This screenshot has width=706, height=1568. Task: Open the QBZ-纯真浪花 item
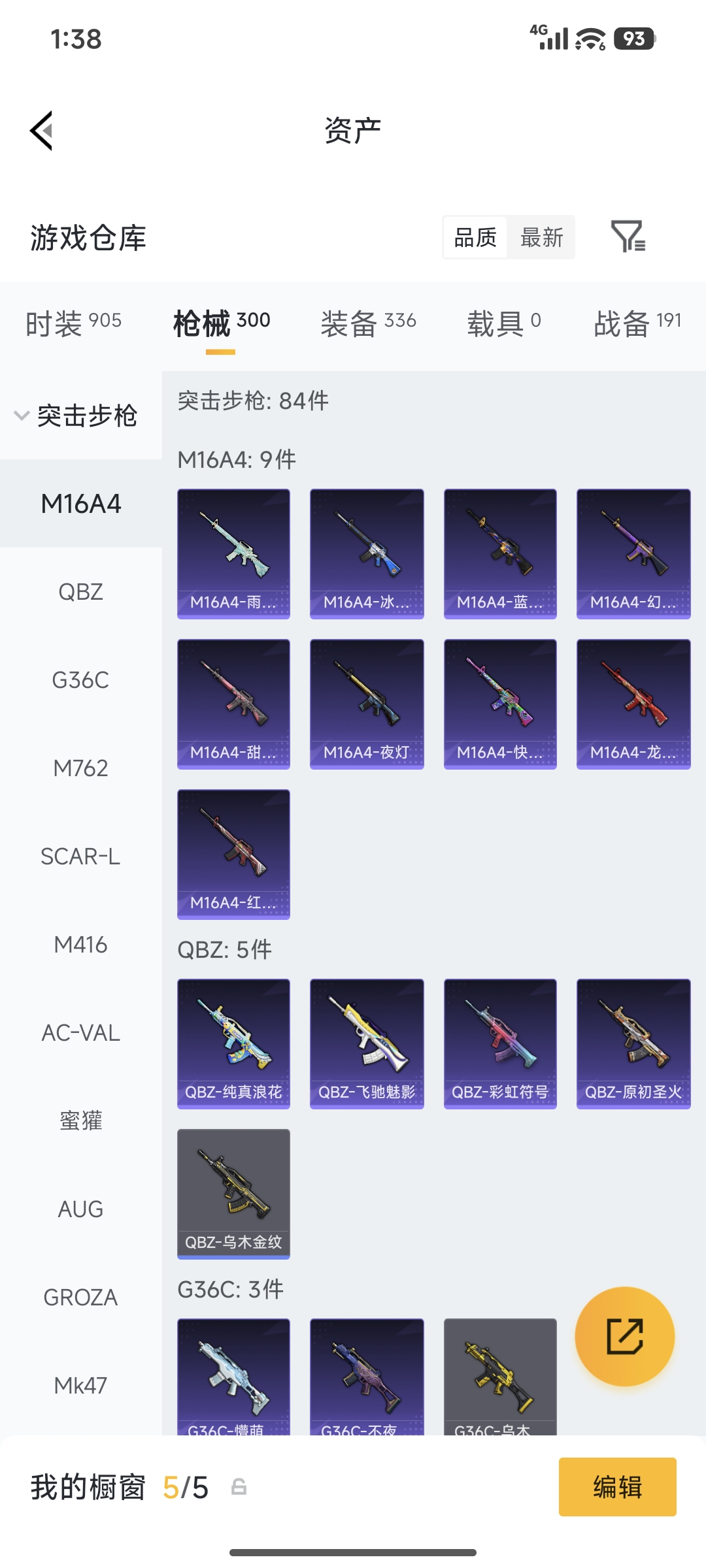tap(233, 1043)
